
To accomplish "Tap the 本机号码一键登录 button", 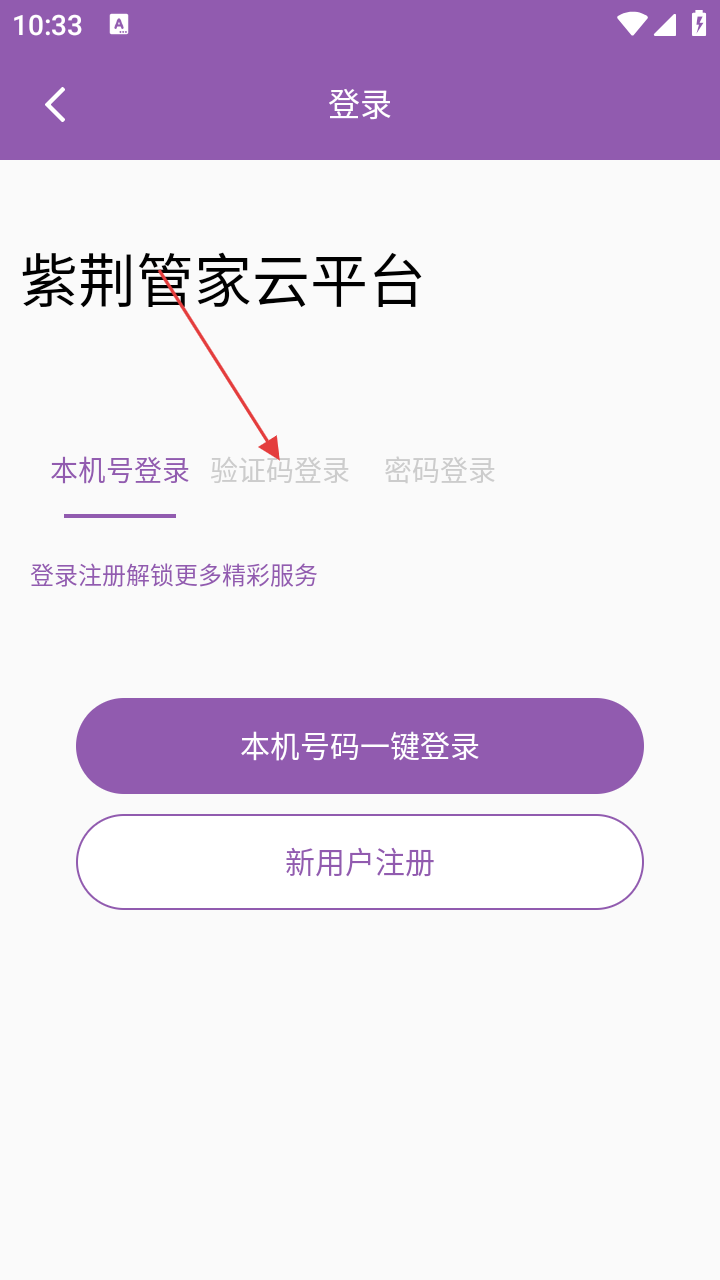I will (360, 746).
